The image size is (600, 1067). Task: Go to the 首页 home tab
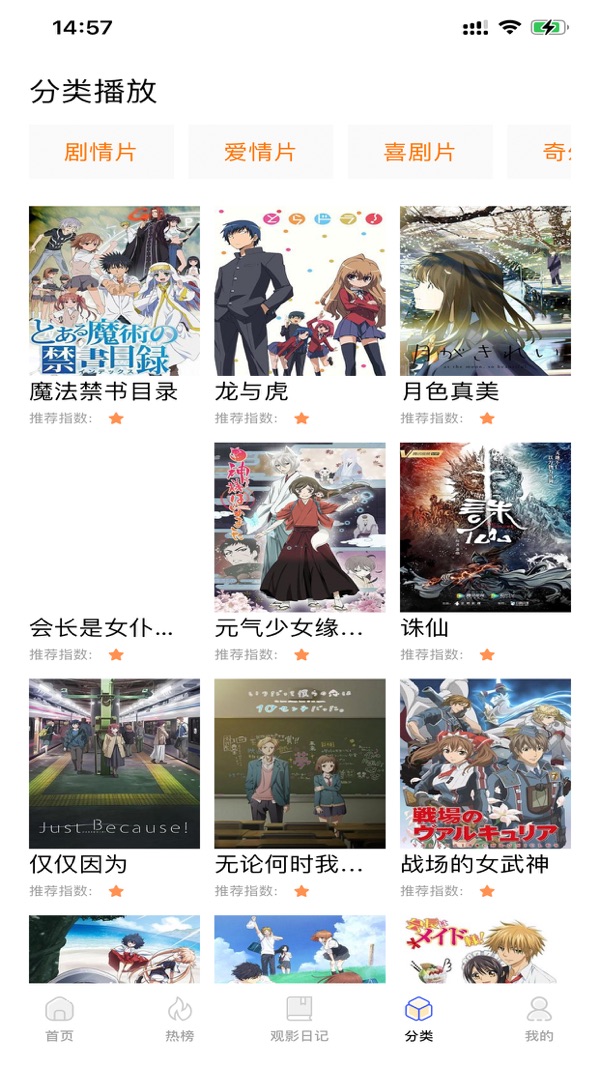pyautogui.click(x=60, y=1019)
